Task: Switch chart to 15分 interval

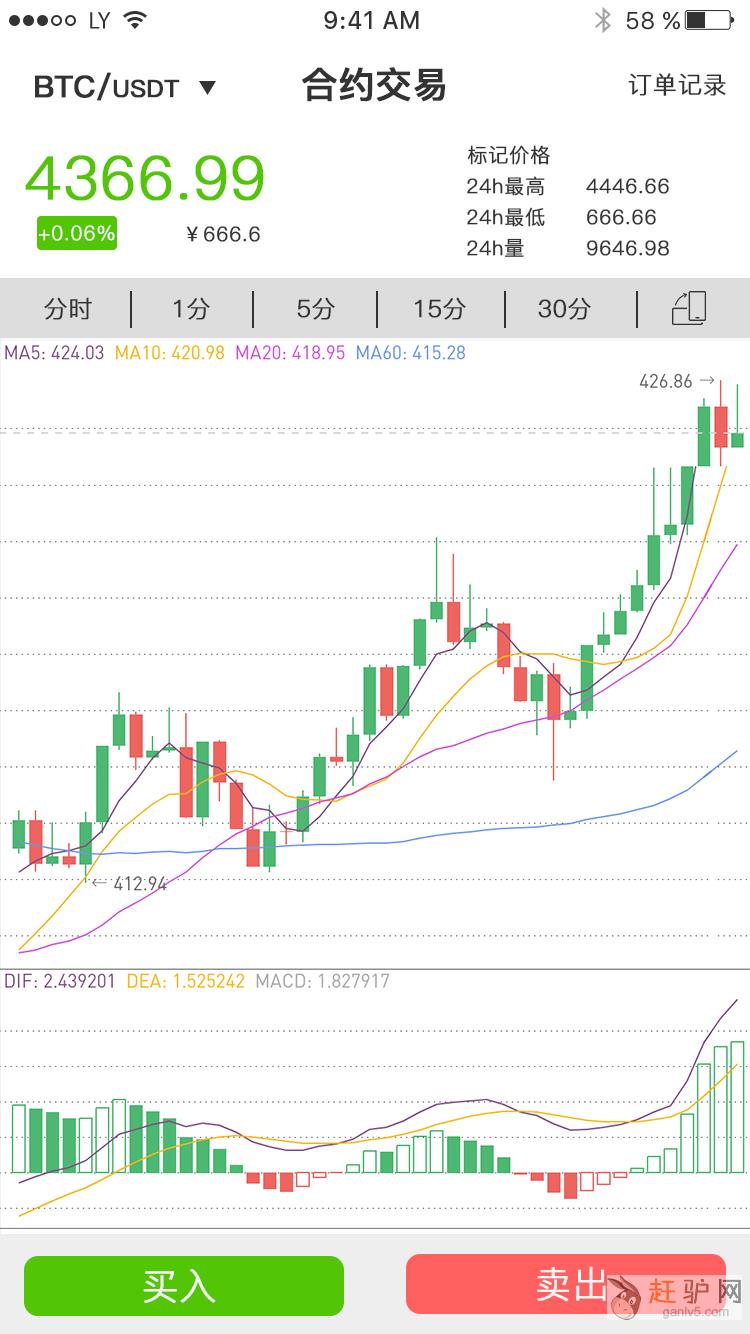Action: click(x=440, y=309)
